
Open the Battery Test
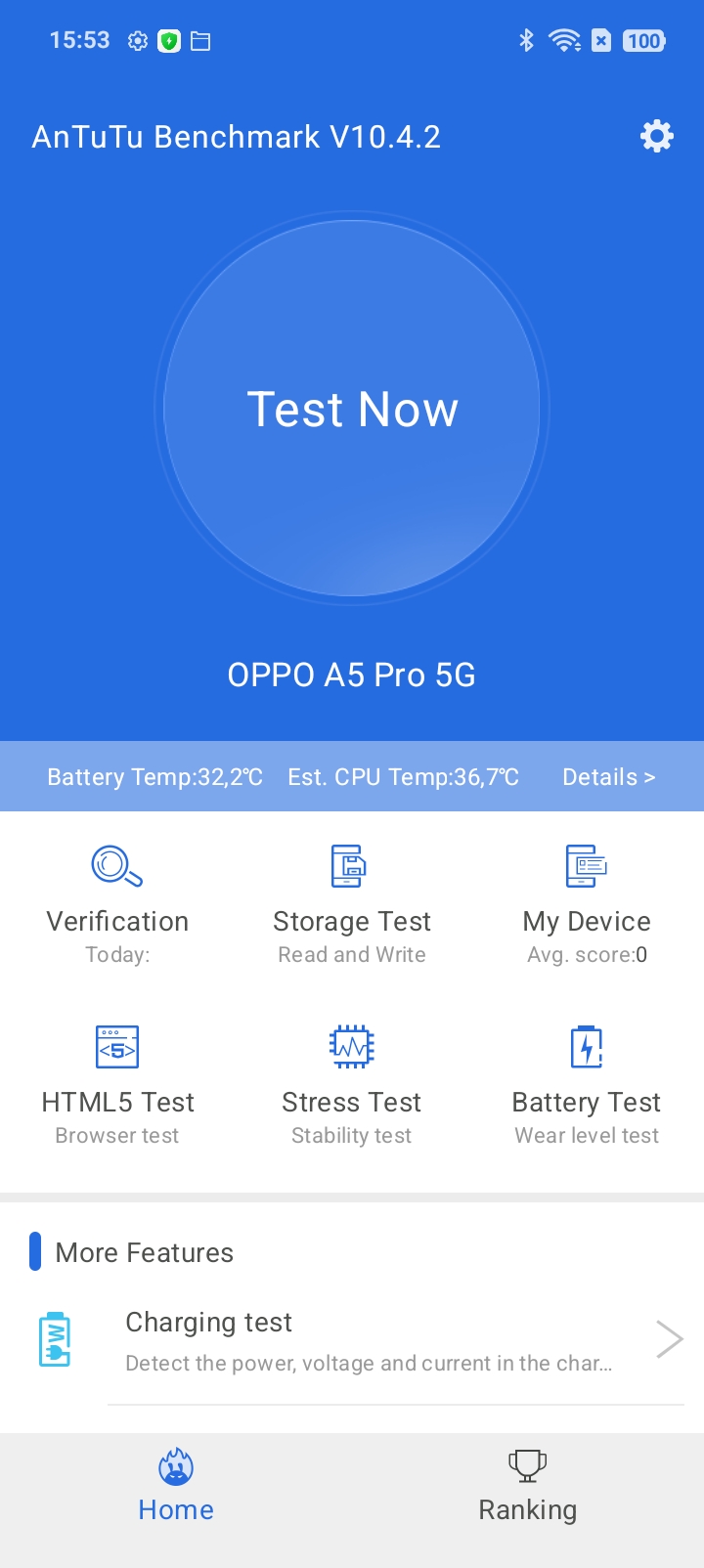pyautogui.click(x=587, y=1086)
